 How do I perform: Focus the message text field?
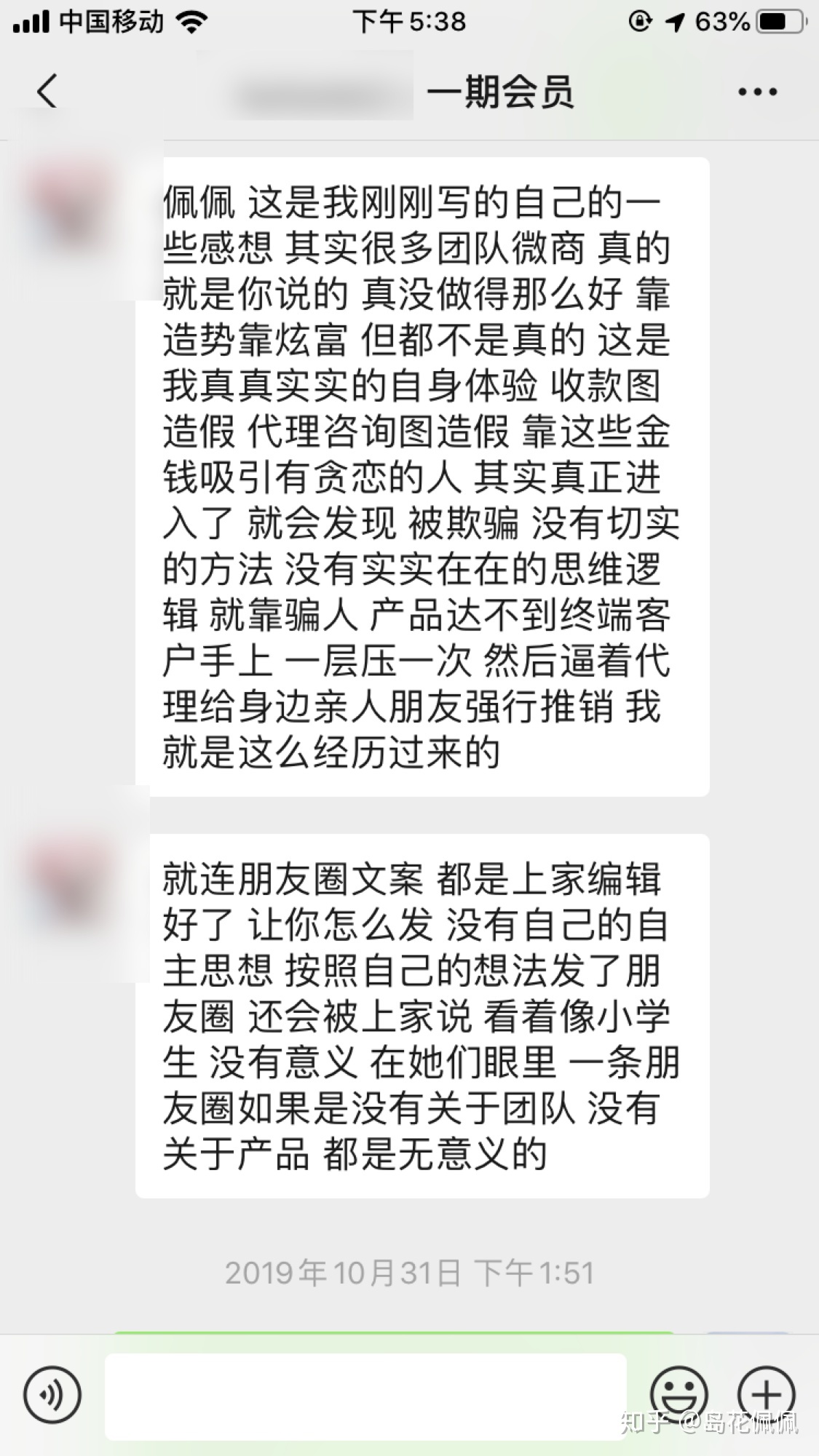pos(365,1396)
